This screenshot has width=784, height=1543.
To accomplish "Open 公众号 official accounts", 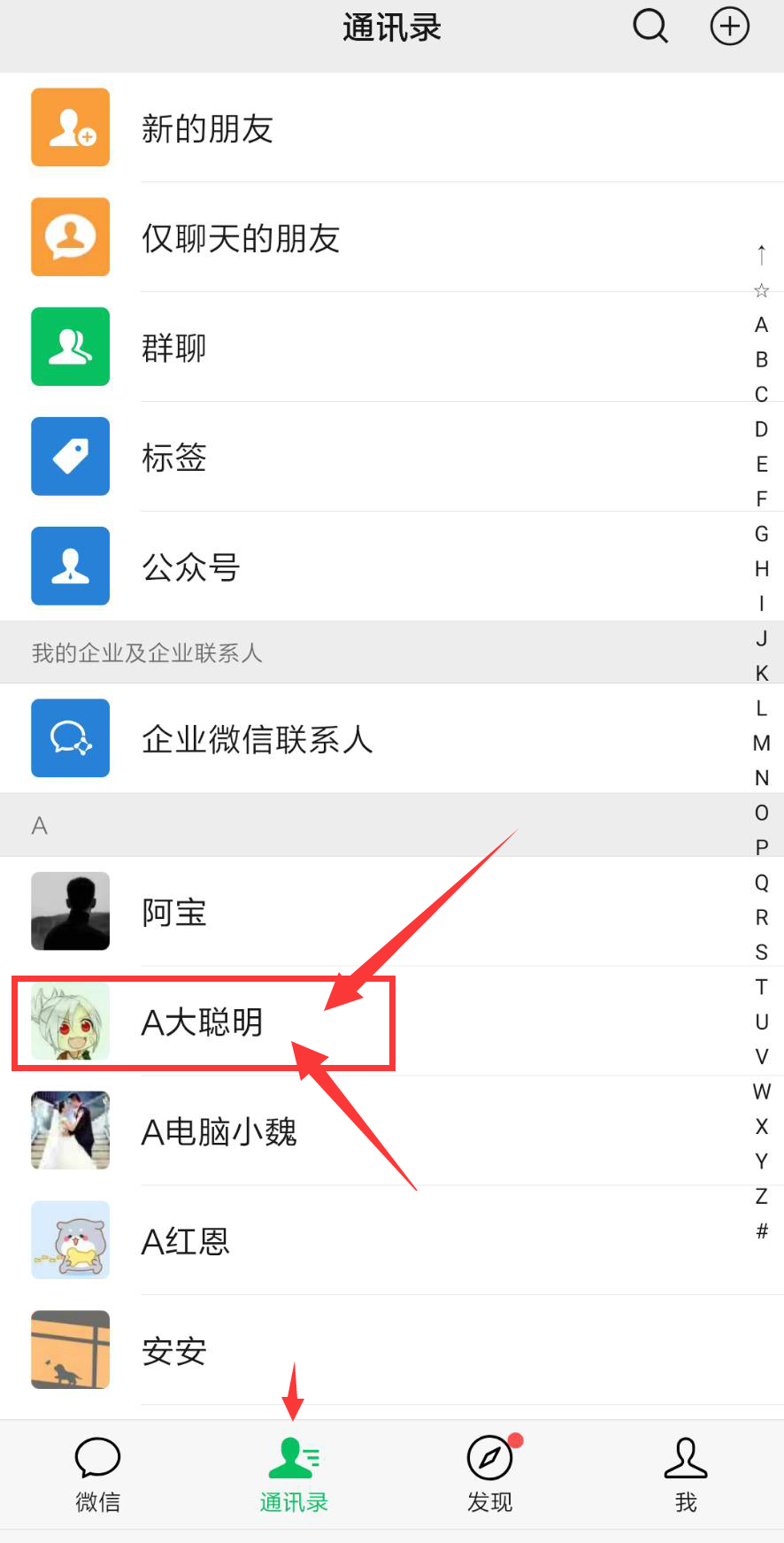I will [191, 567].
